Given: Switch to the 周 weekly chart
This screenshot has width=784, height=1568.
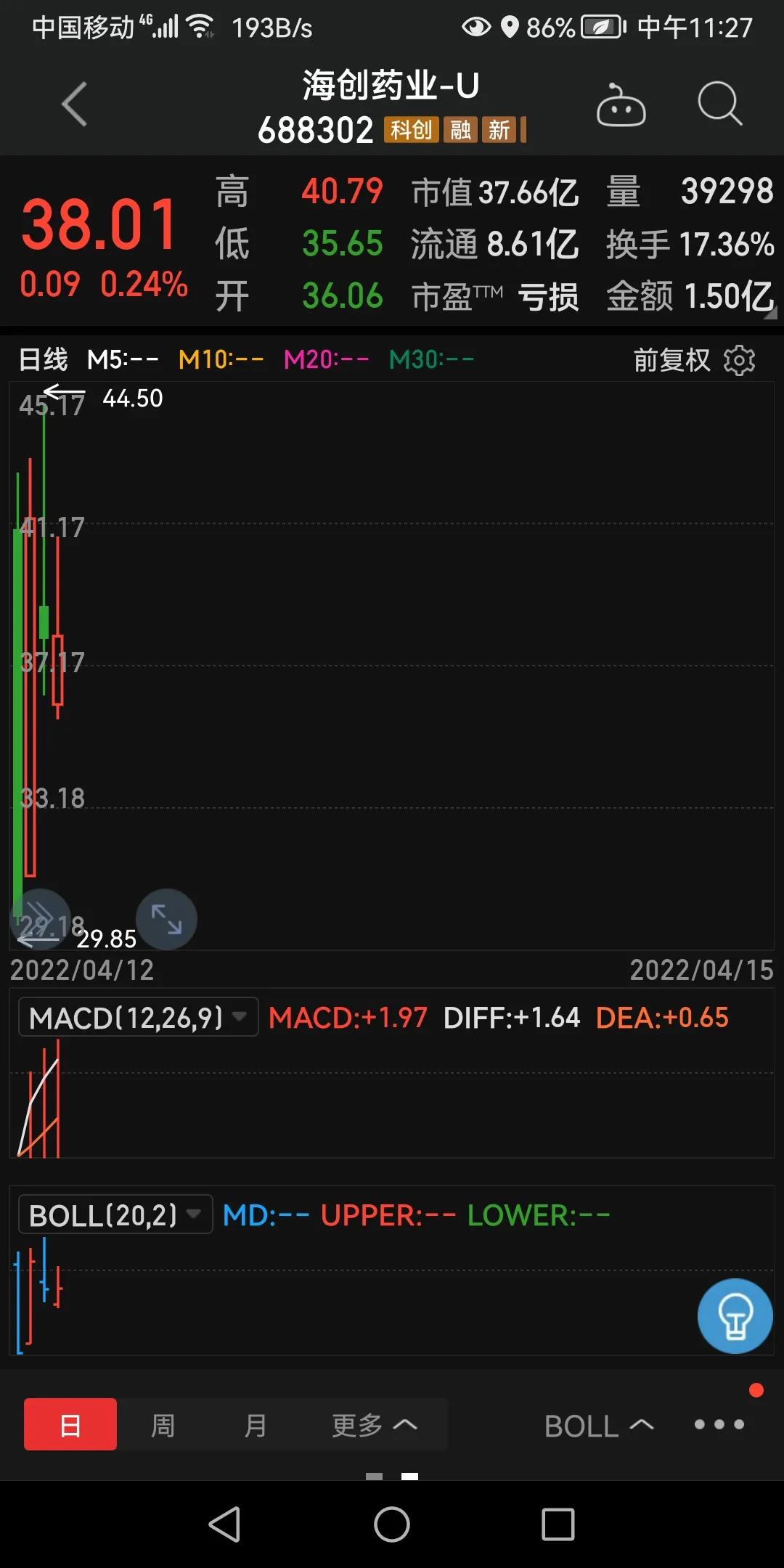Looking at the screenshot, I should (x=163, y=1425).
